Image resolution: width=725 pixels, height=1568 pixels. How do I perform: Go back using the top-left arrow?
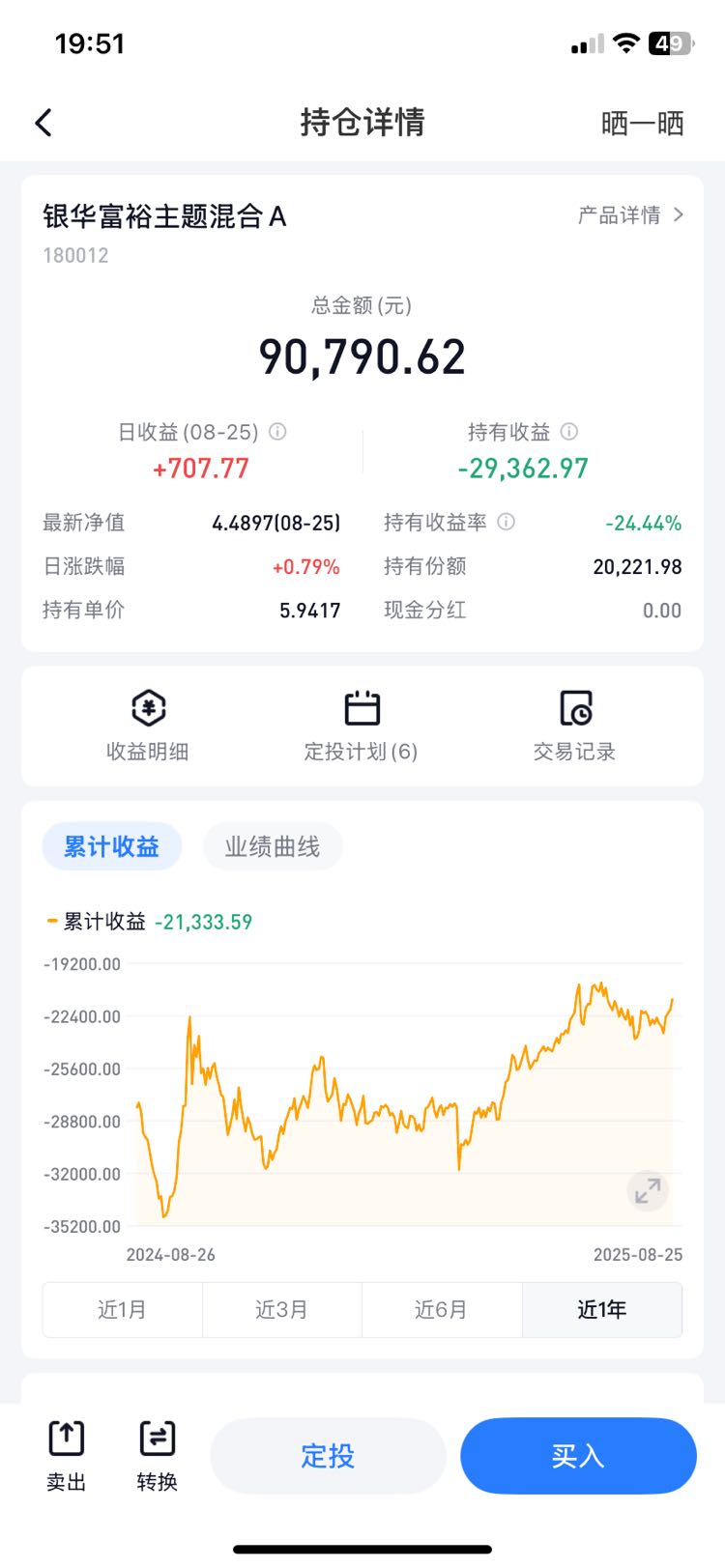coord(43,123)
